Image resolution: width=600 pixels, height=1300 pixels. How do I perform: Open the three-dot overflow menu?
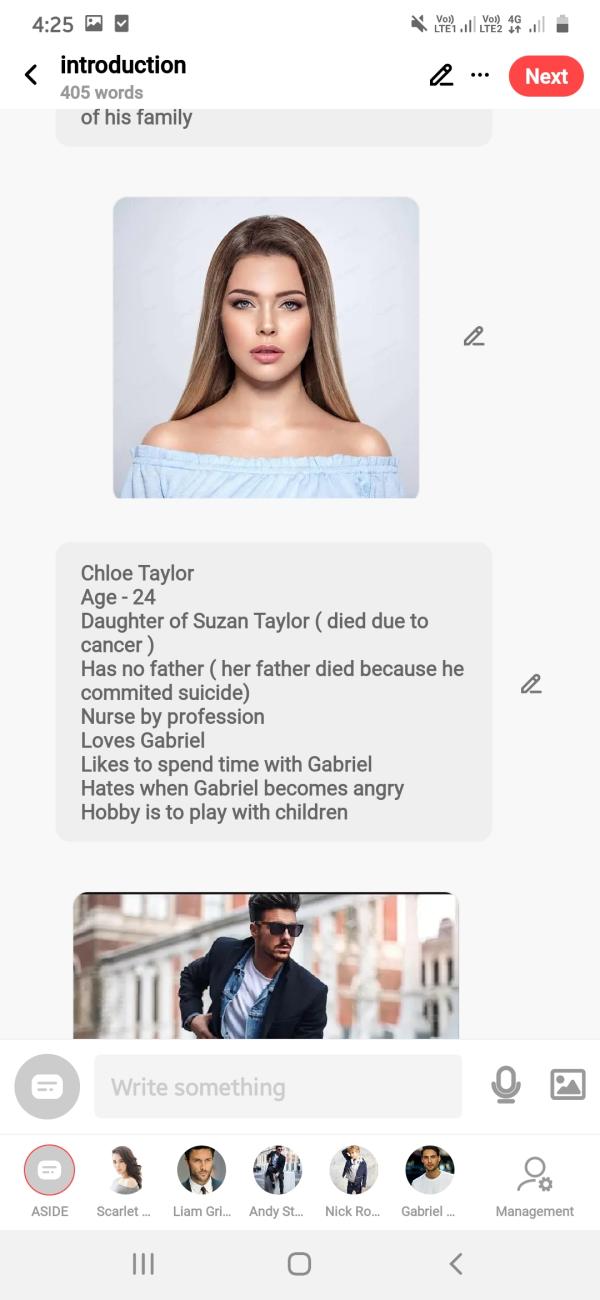tap(480, 75)
